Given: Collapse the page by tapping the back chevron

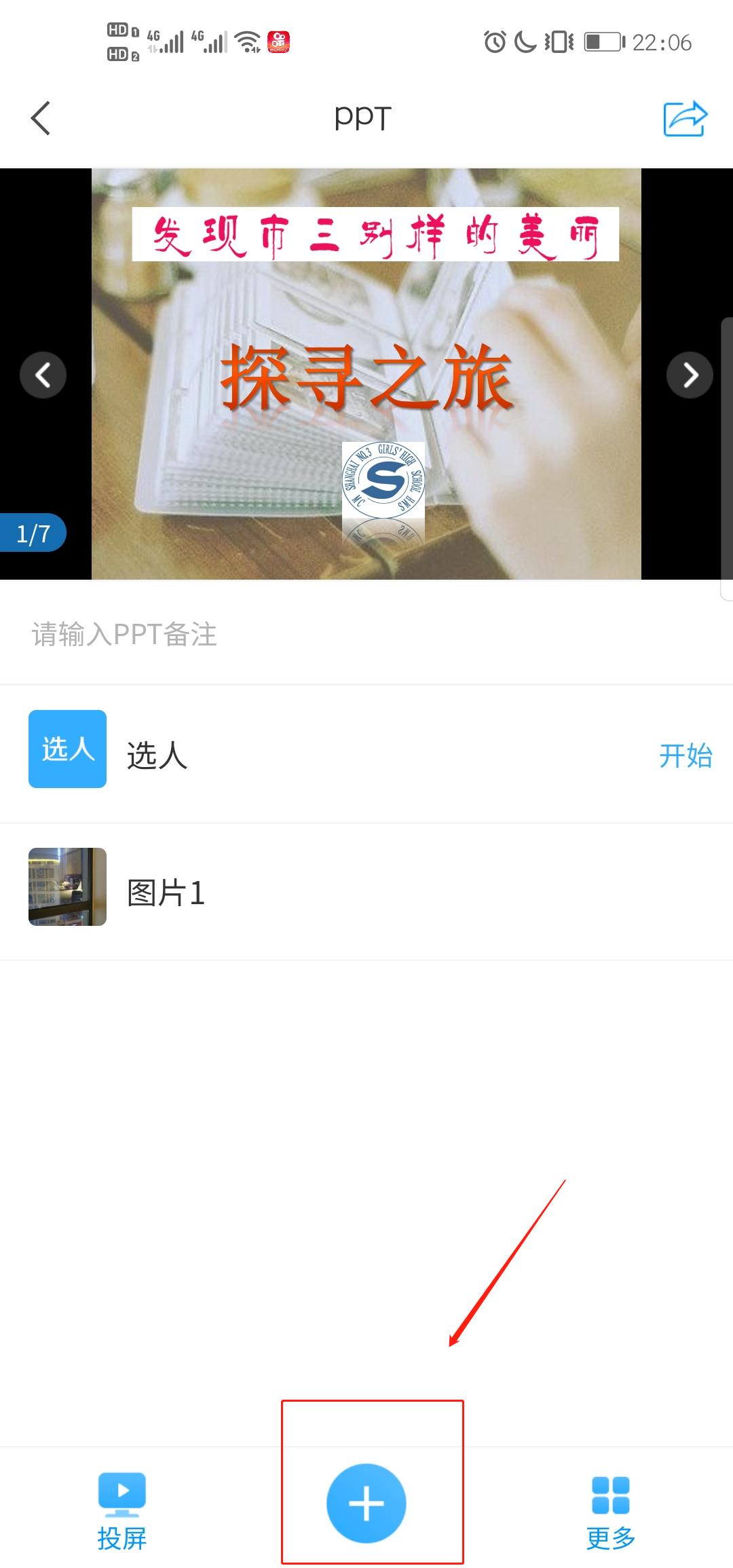Looking at the screenshot, I should coord(40,118).
